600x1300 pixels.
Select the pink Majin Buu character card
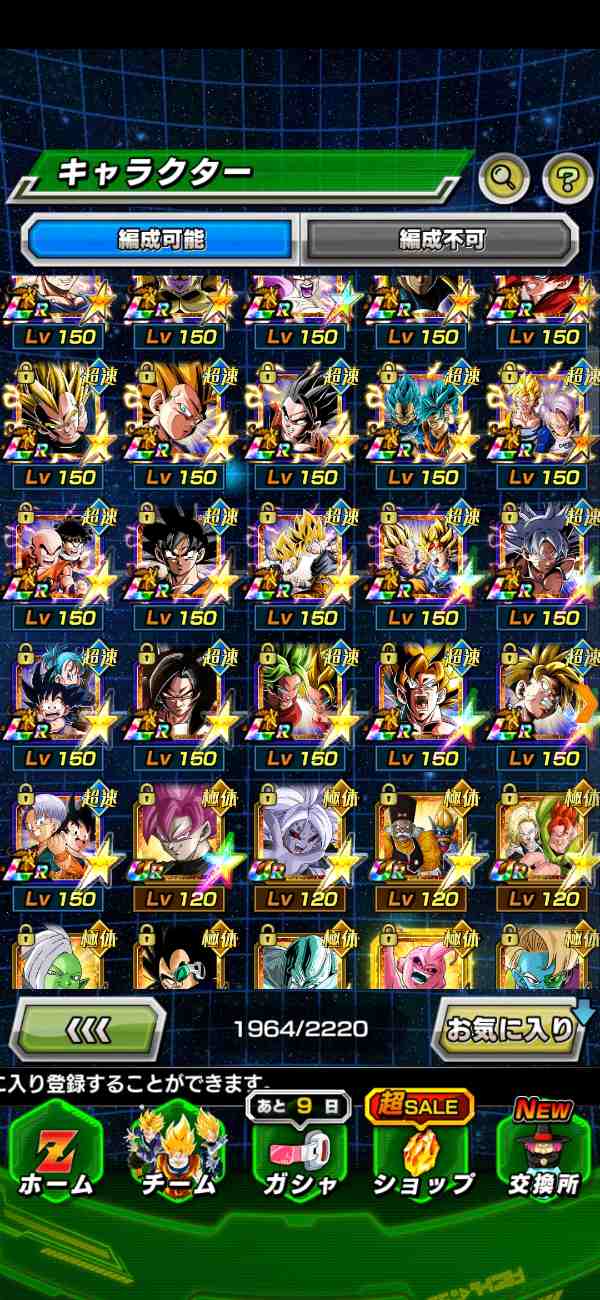point(422,960)
